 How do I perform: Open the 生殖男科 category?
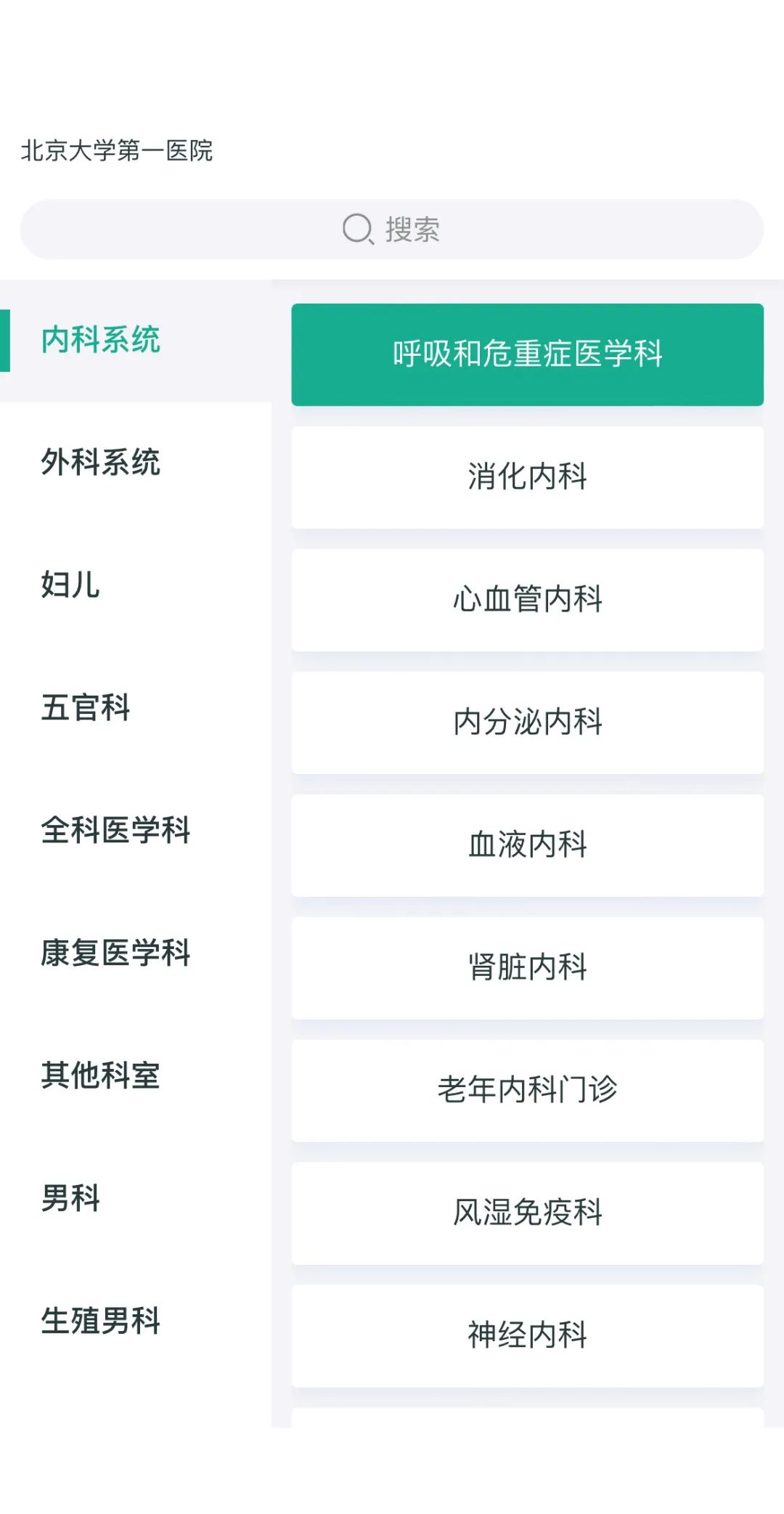[x=136, y=1322]
